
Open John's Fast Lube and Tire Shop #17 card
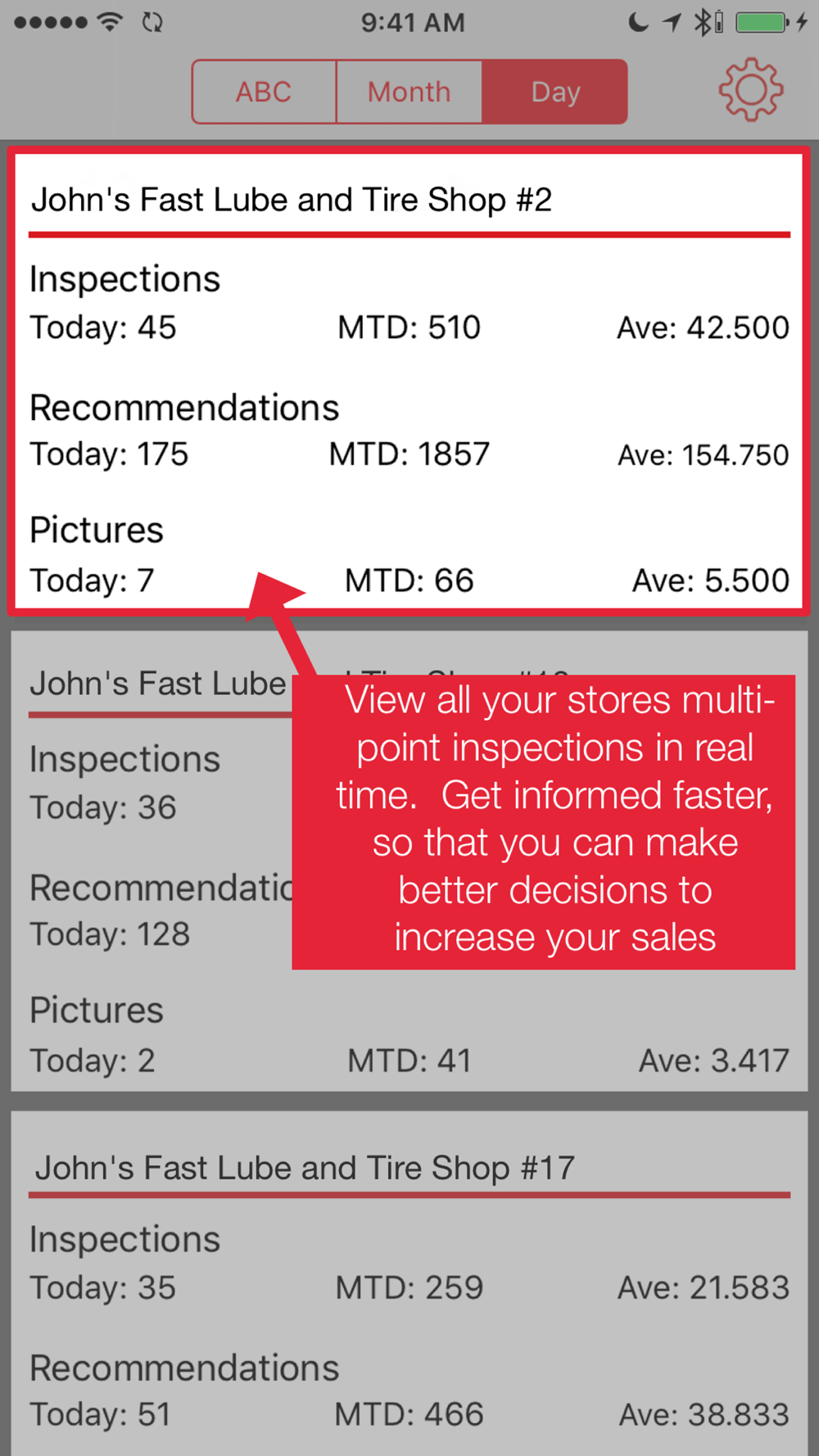tap(409, 1284)
